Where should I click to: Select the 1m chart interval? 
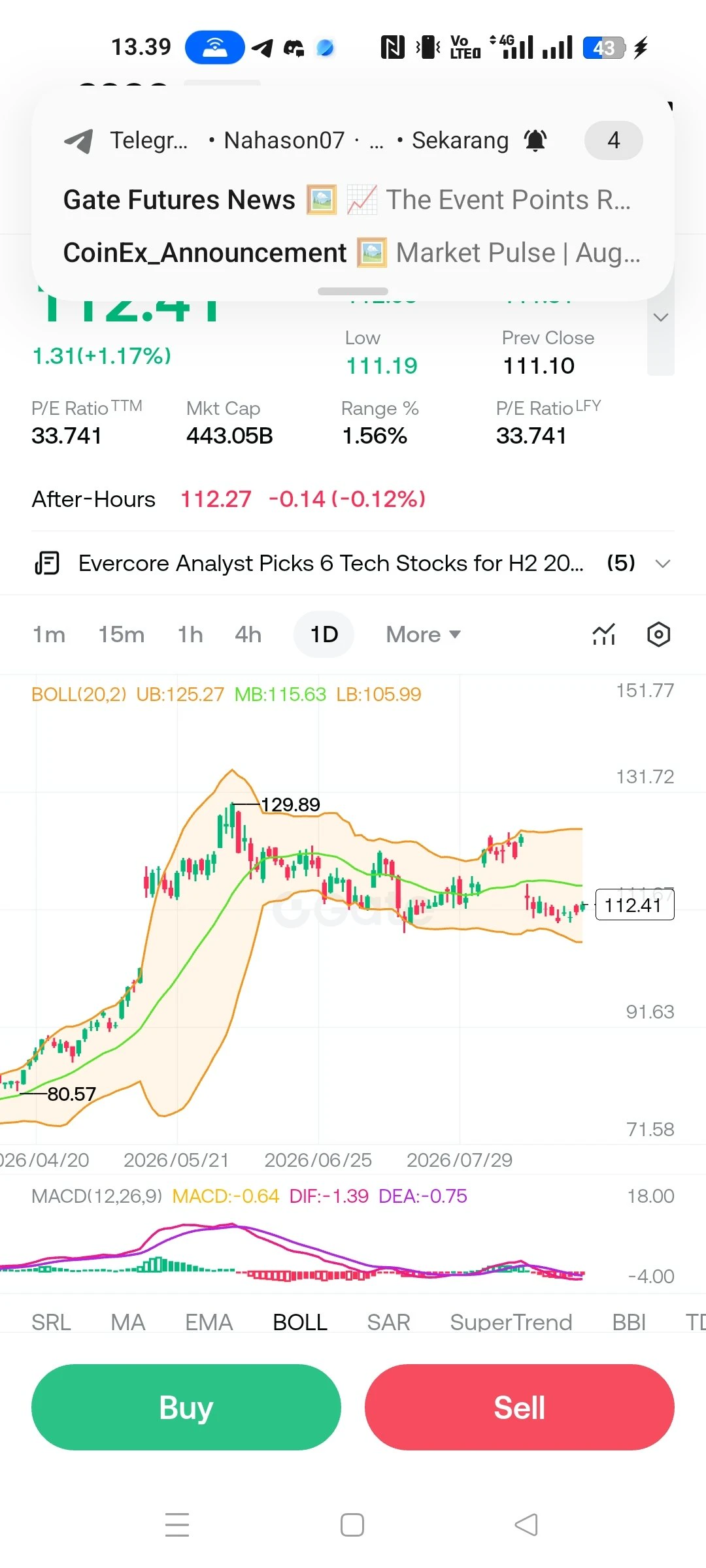coord(49,634)
